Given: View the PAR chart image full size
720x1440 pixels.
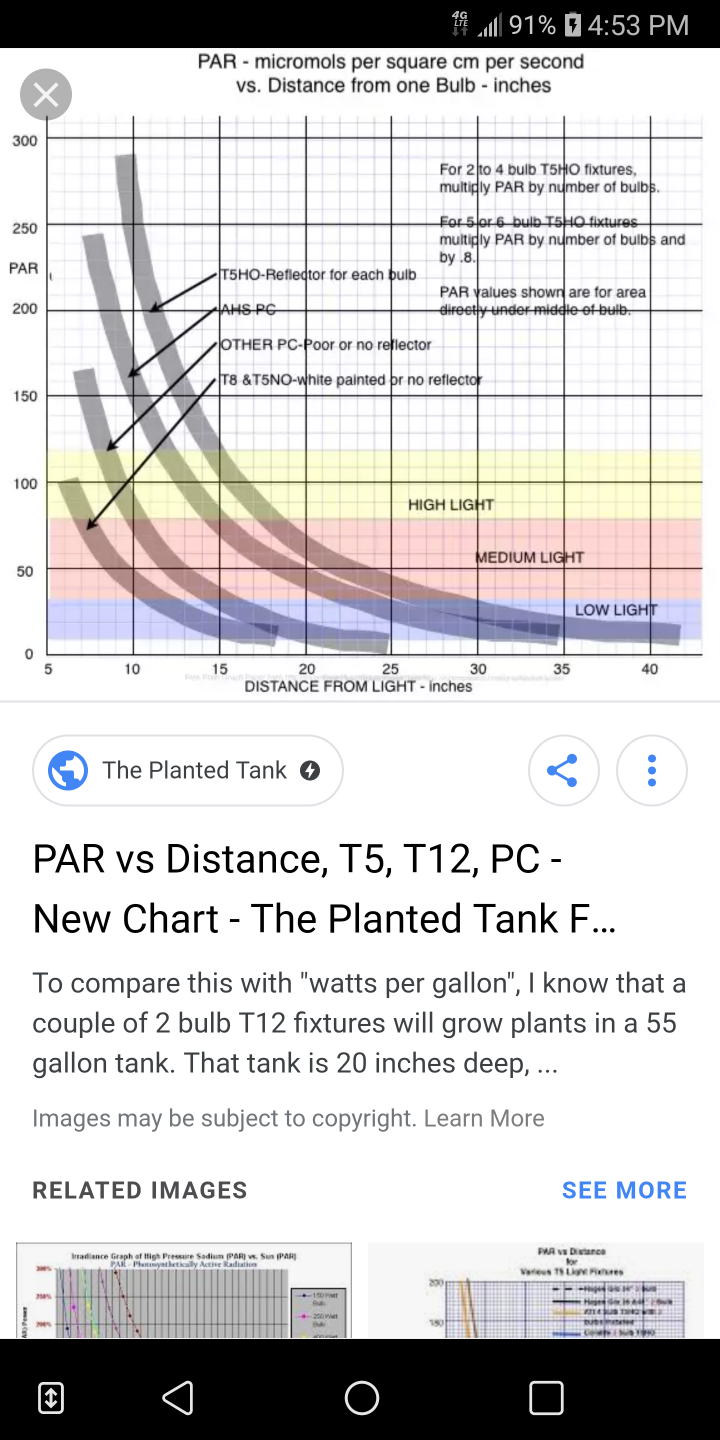Looking at the screenshot, I should [360, 374].
